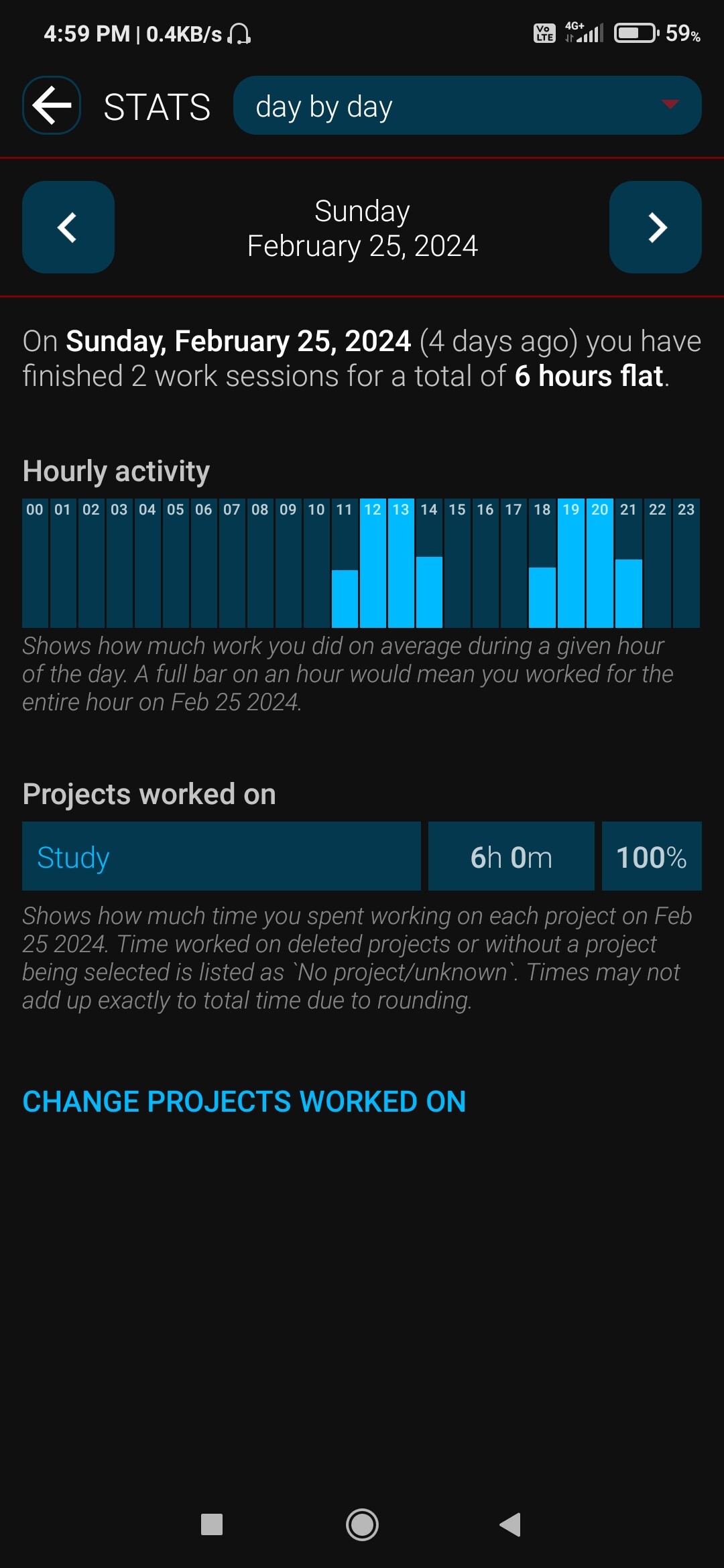Image resolution: width=724 pixels, height=1568 pixels.
Task: Go to the previous day
Action: tap(68, 227)
